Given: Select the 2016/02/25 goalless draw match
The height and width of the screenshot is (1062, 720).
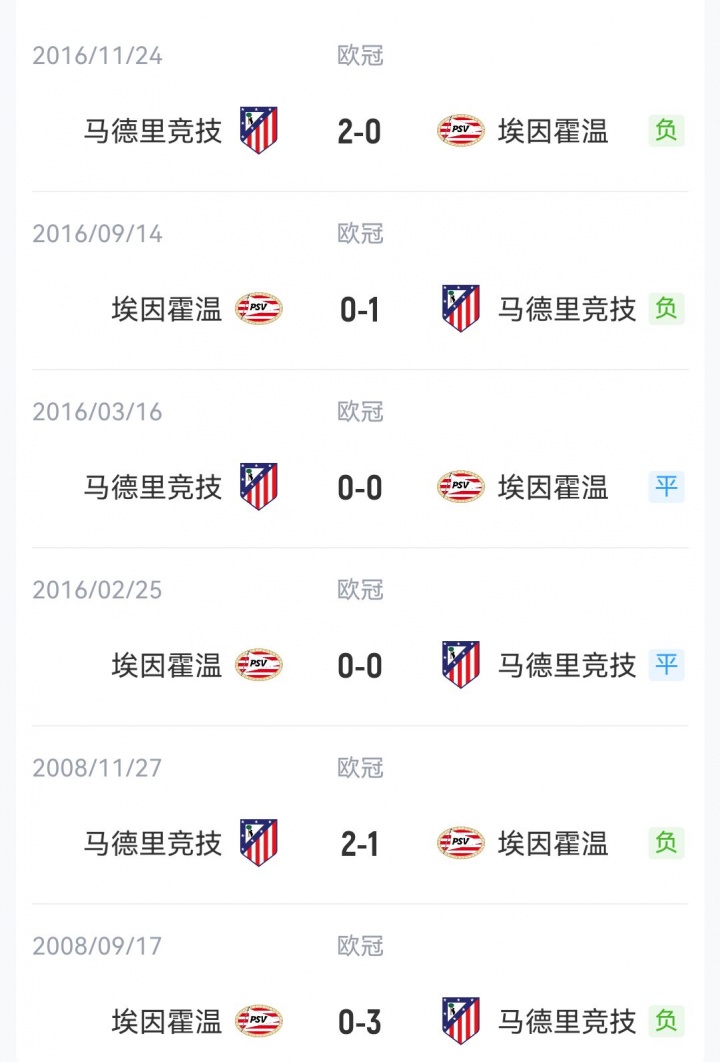Looking at the screenshot, I should 360,665.
